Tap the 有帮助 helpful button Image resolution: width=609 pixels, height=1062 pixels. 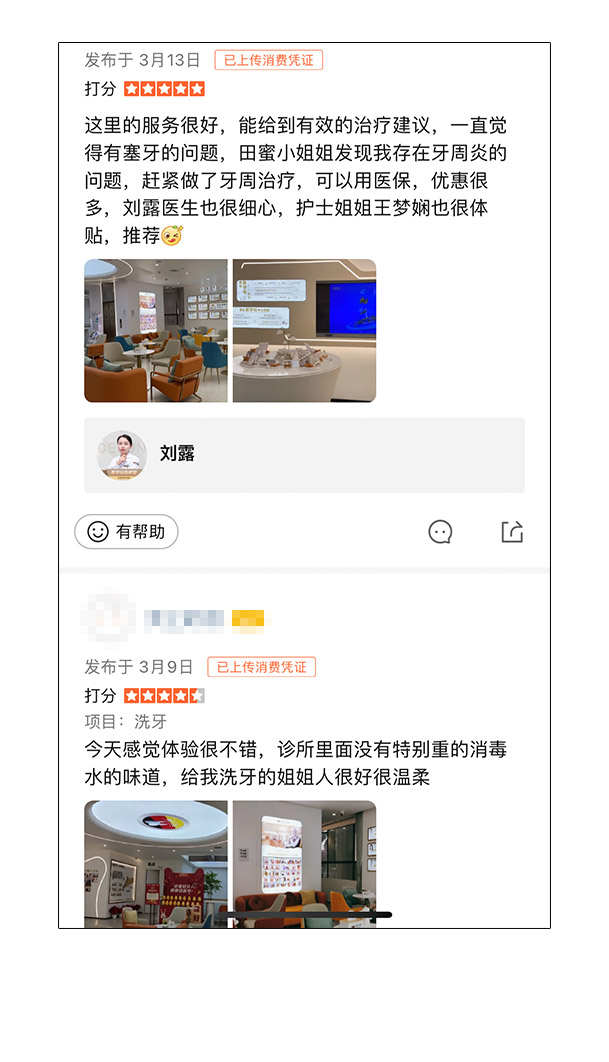[x=126, y=532]
